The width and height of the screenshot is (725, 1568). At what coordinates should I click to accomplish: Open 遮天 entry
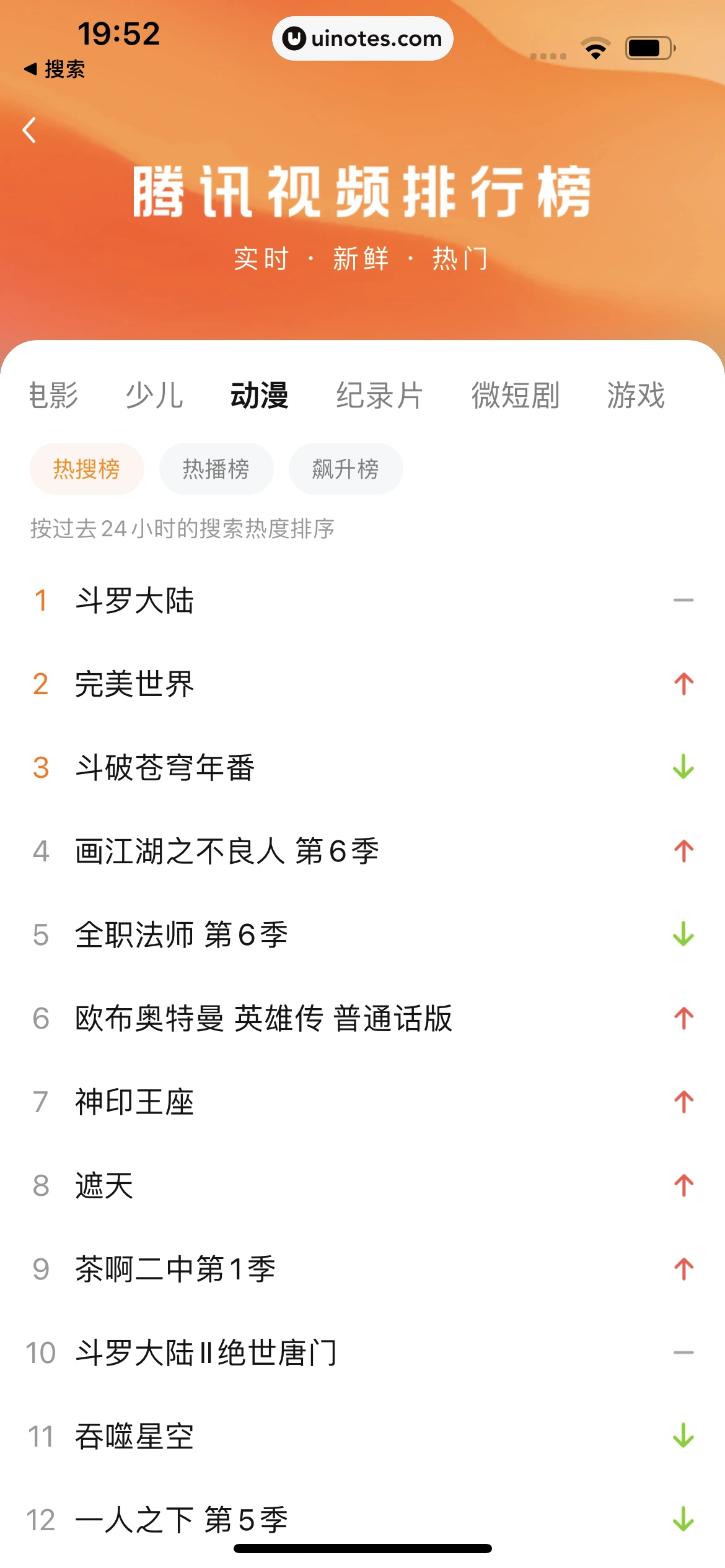coord(104,1185)
